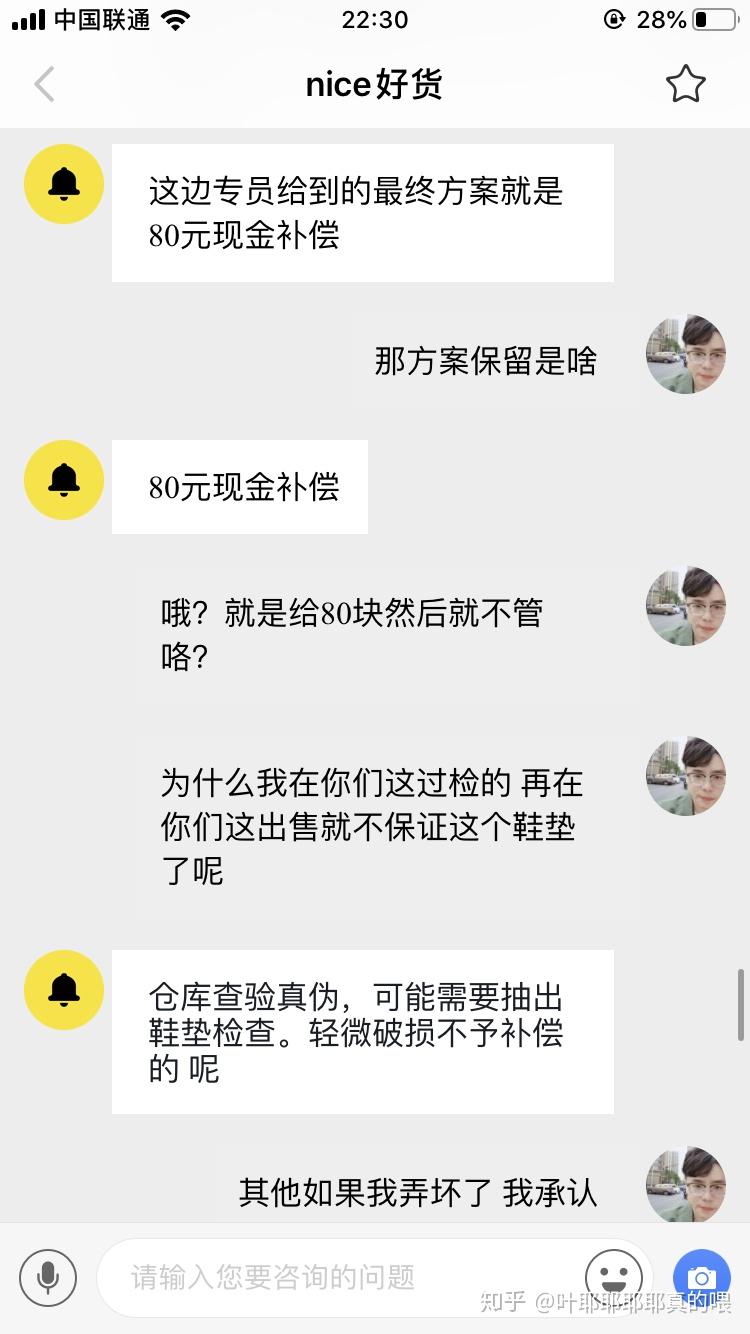The height and width of the screenshot is (1334, 750).
Task: Switch to voice input microphone
Action: pos(47,1277)
